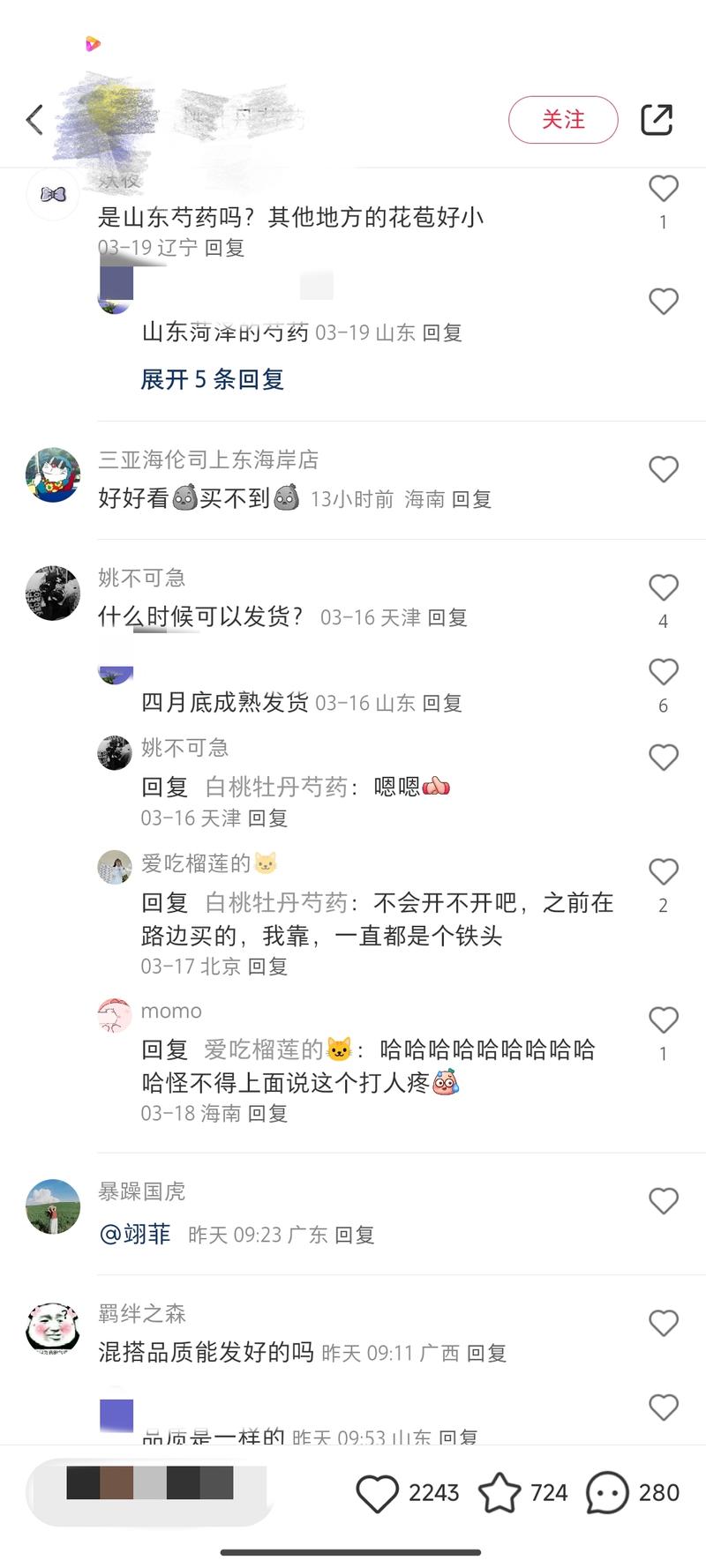This screenshot has width=706, height=1568.
Task: Go back with the top-left arrow
Action: tap(35, 119)
